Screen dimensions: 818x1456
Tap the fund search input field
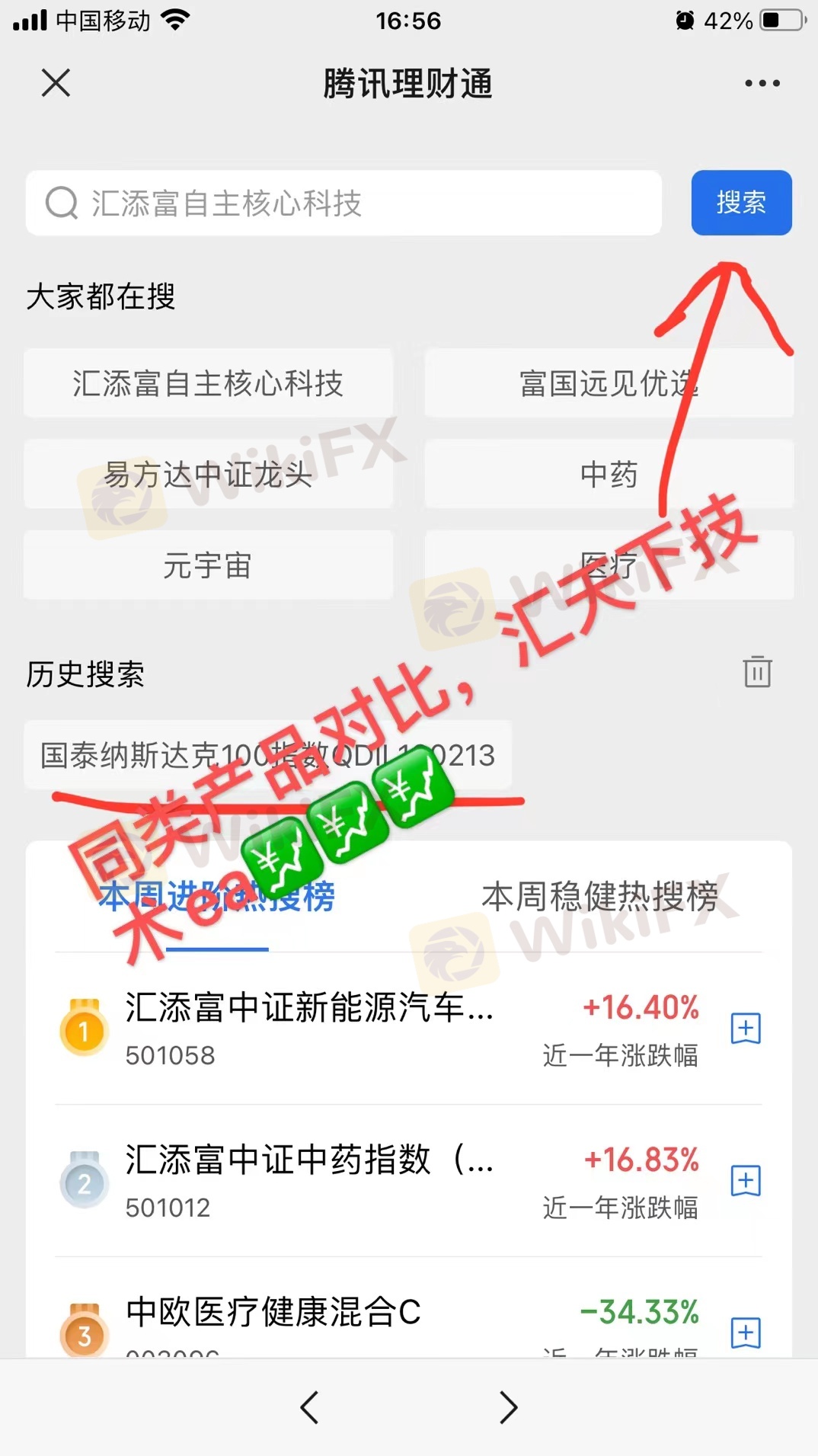[x=343, y=203]
